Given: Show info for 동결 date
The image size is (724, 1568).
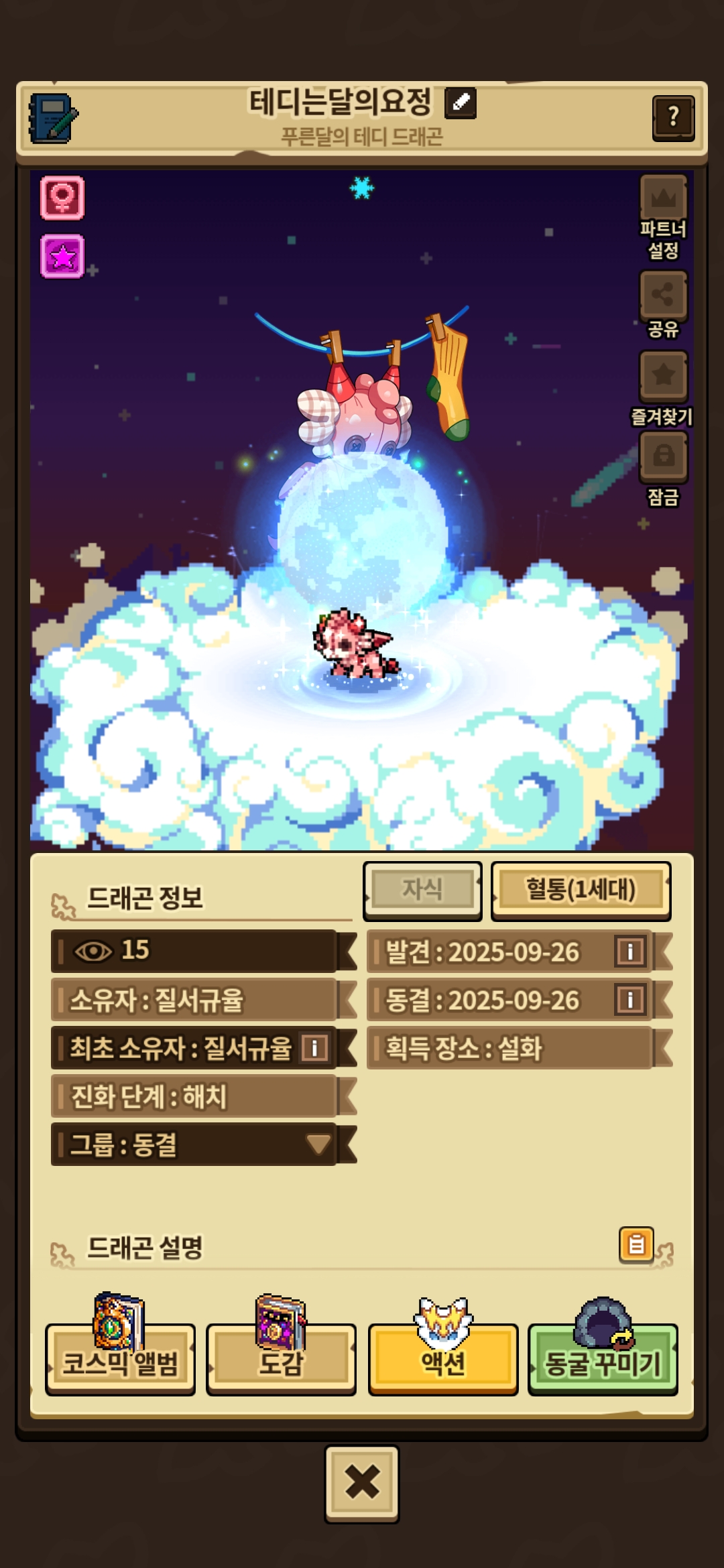Looking at the screenshot, I should 629,1000.
